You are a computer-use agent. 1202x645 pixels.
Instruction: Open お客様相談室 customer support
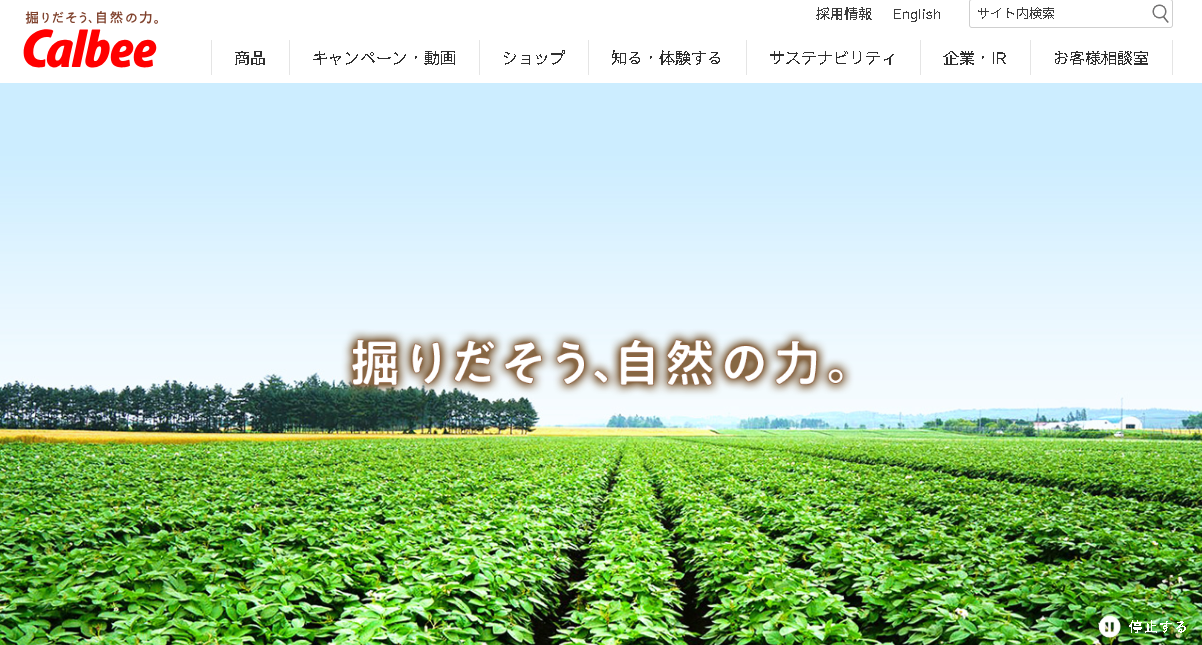[1100, 58]
